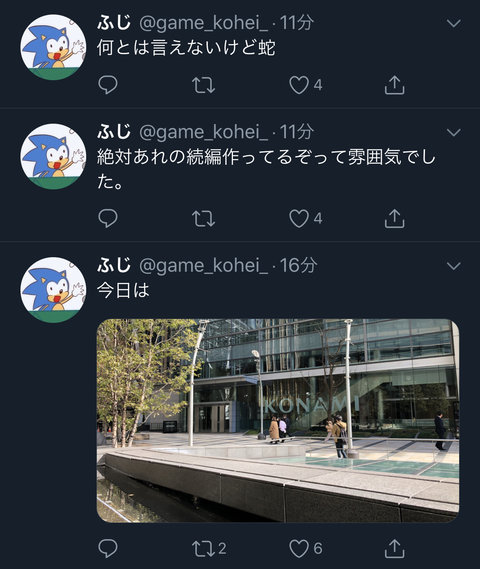Like the 今日は tweet
The height and width of the screenshot is (569, 480).
(x=299, y=548)
